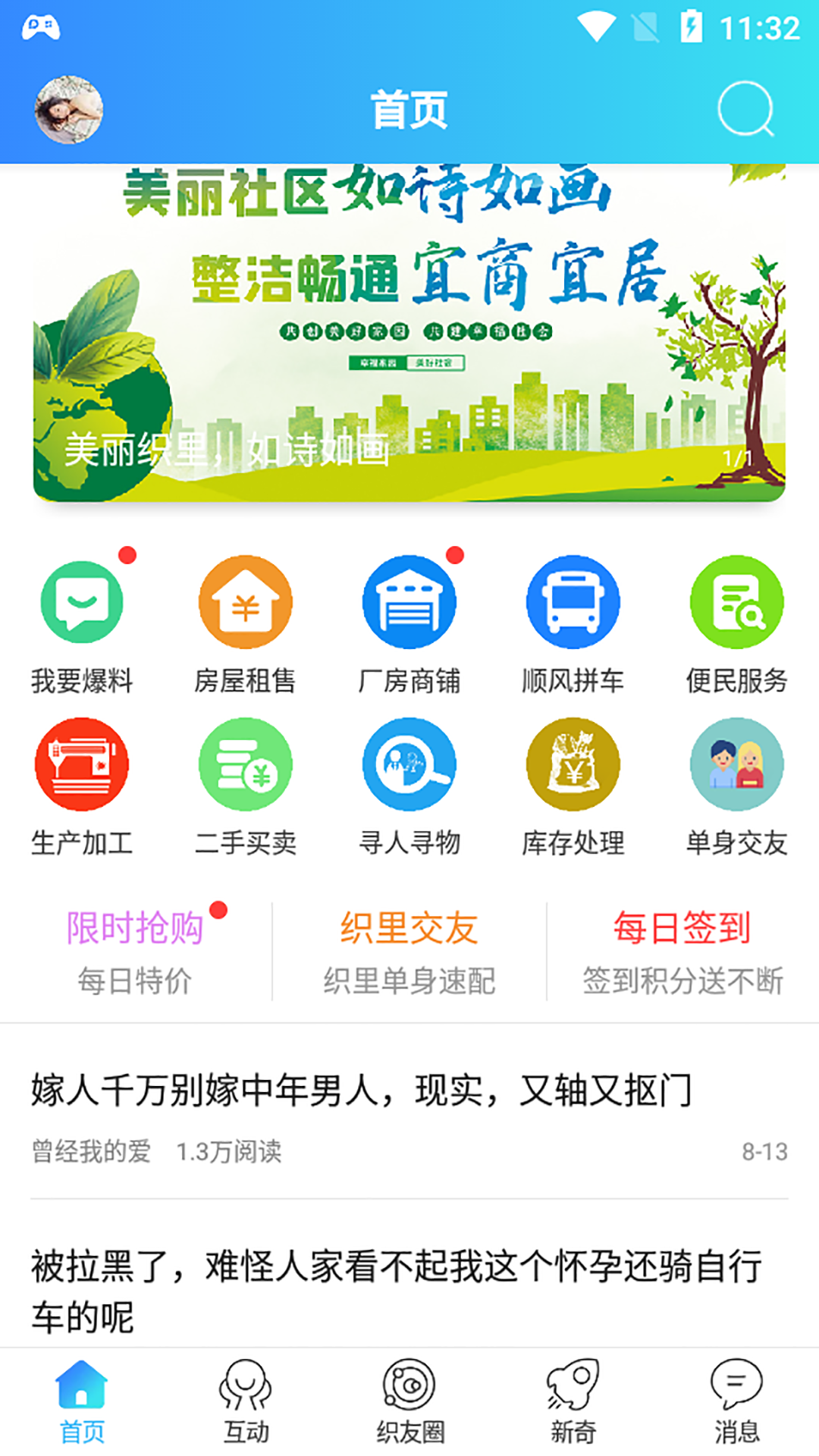This screenshot has width=819, height=1456.
Task: Select the 单身交友 icon
Action: 736,764
